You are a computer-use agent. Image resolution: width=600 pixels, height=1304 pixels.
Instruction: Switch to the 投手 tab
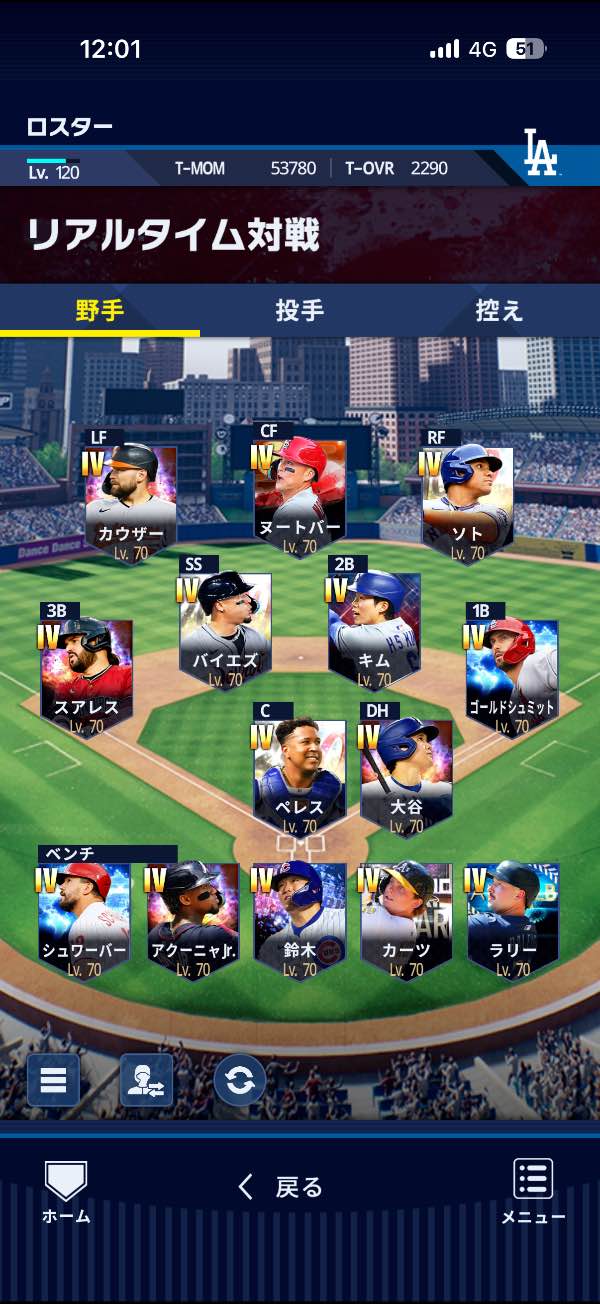[300, 310]
